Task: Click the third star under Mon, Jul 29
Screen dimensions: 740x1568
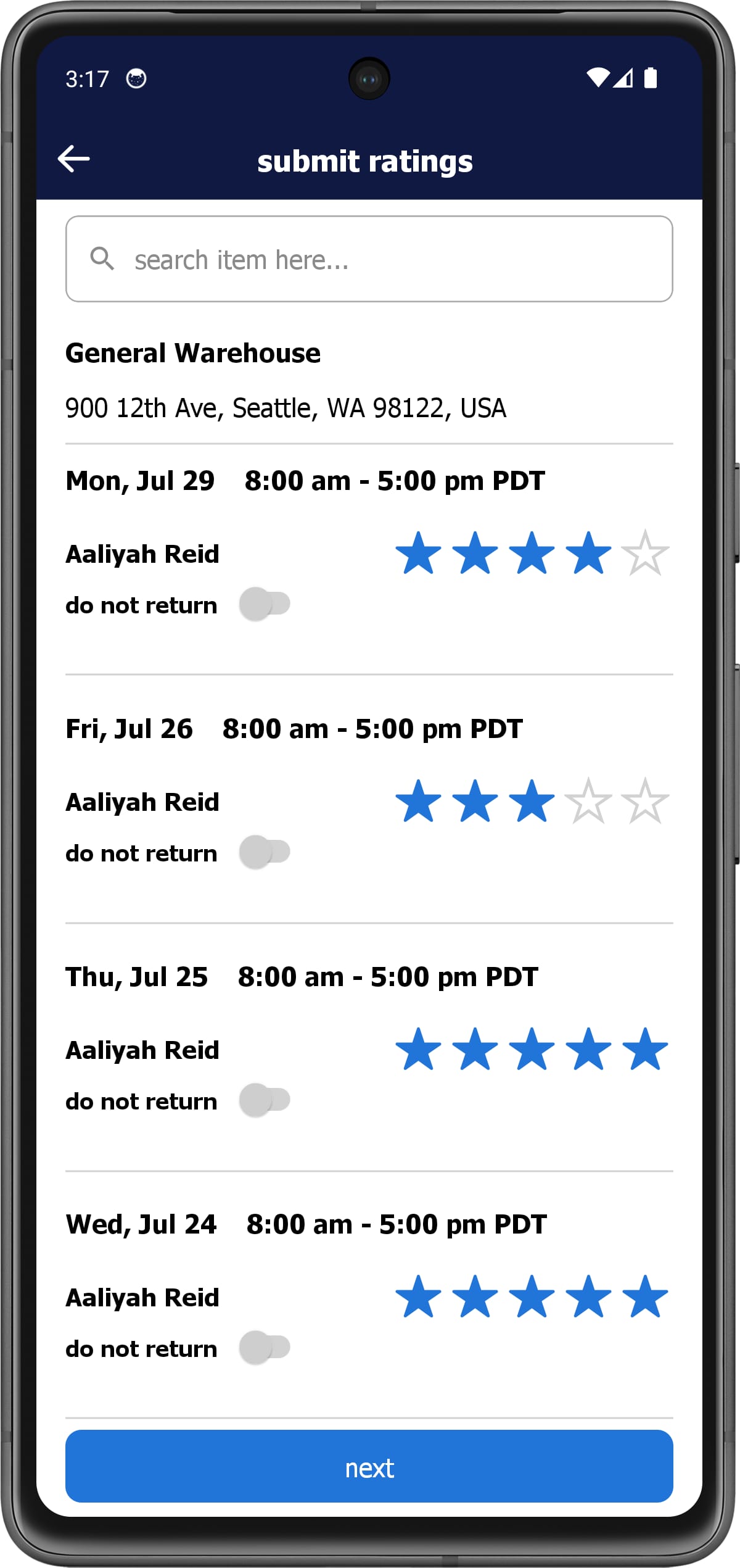Action: coord(532,554)
